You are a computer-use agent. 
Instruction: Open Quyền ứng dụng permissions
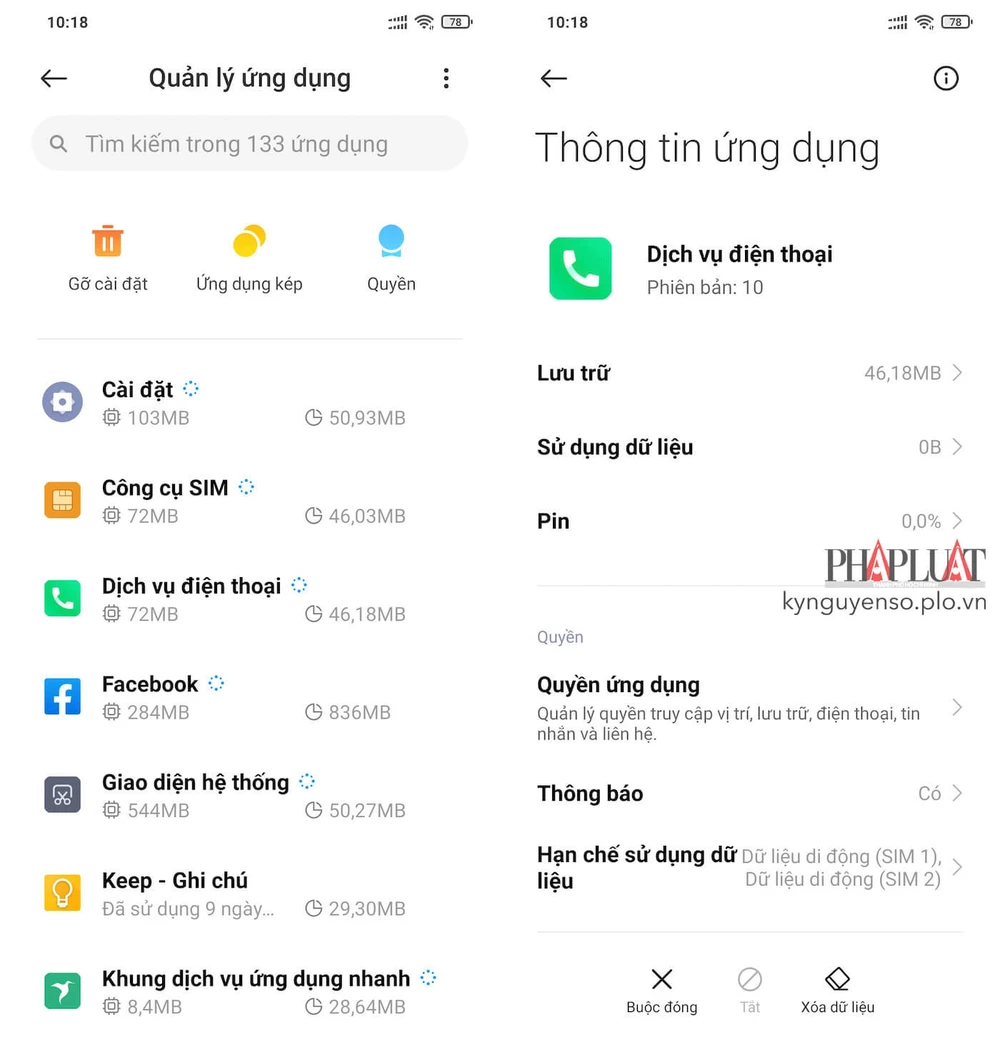click(750, 707)
